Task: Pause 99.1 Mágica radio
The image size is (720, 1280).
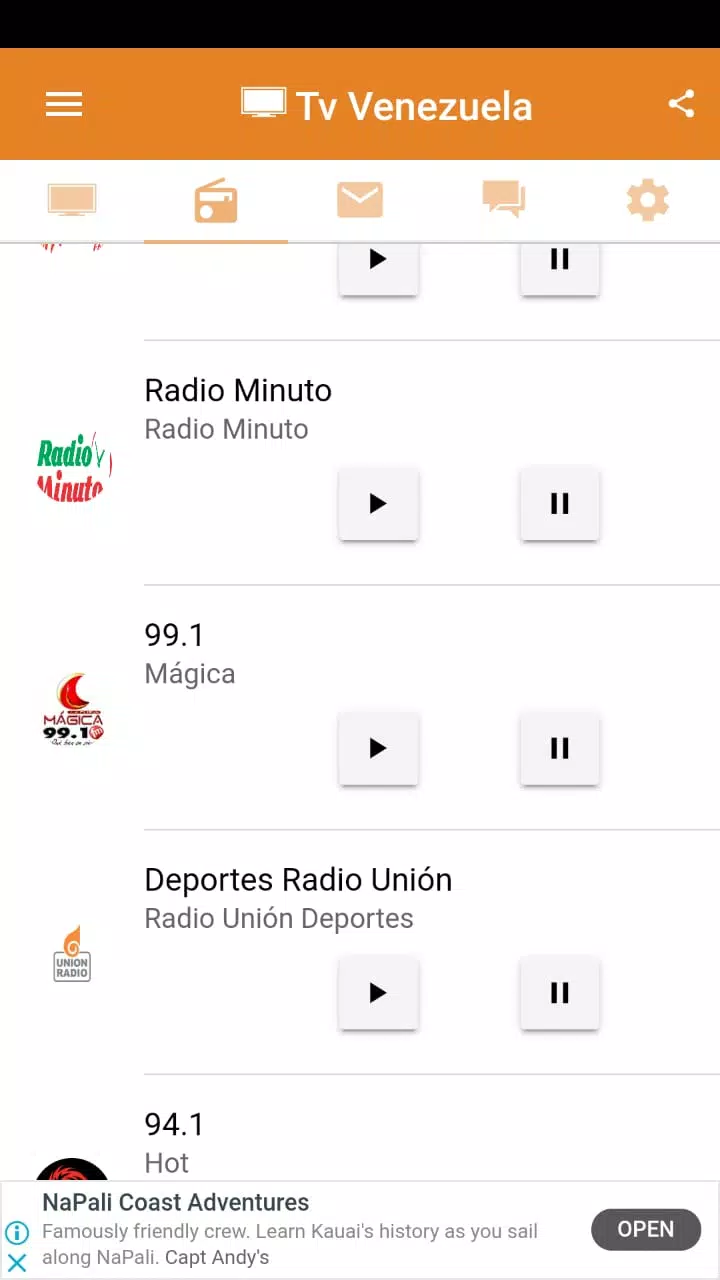Action: [559, 748]
